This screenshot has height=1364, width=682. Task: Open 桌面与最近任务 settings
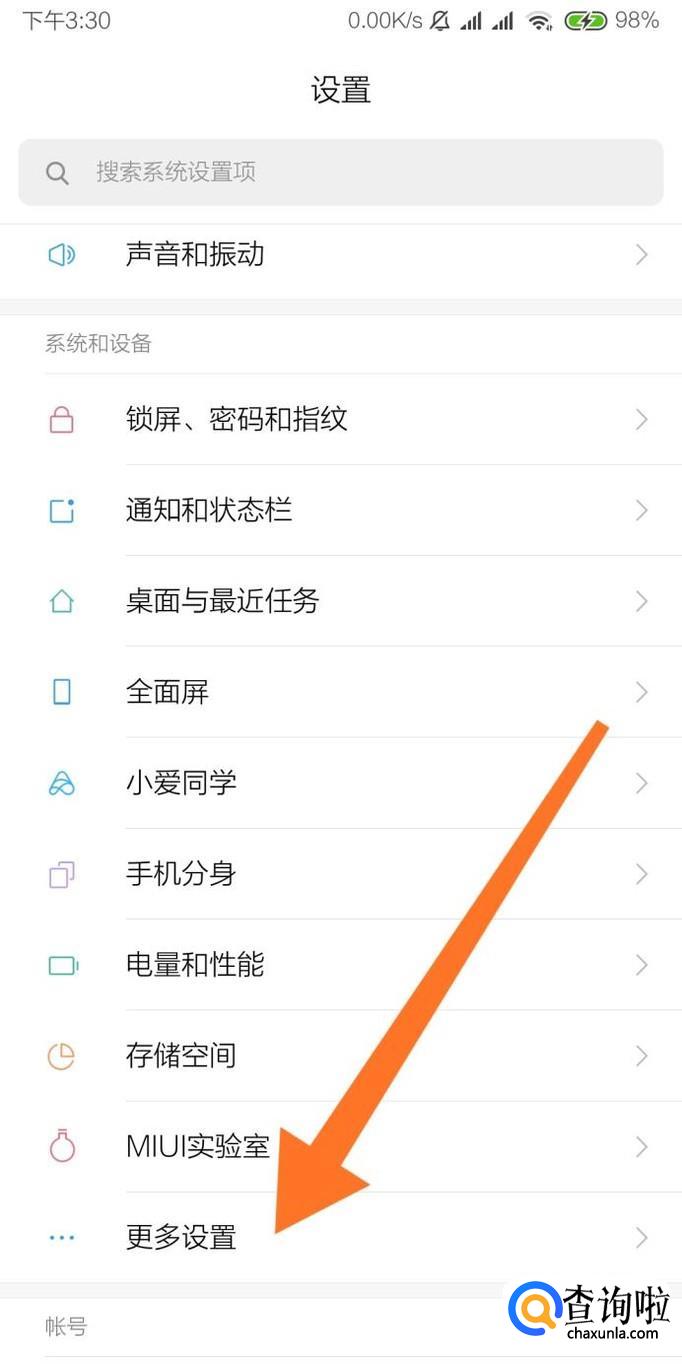(340, 601)
